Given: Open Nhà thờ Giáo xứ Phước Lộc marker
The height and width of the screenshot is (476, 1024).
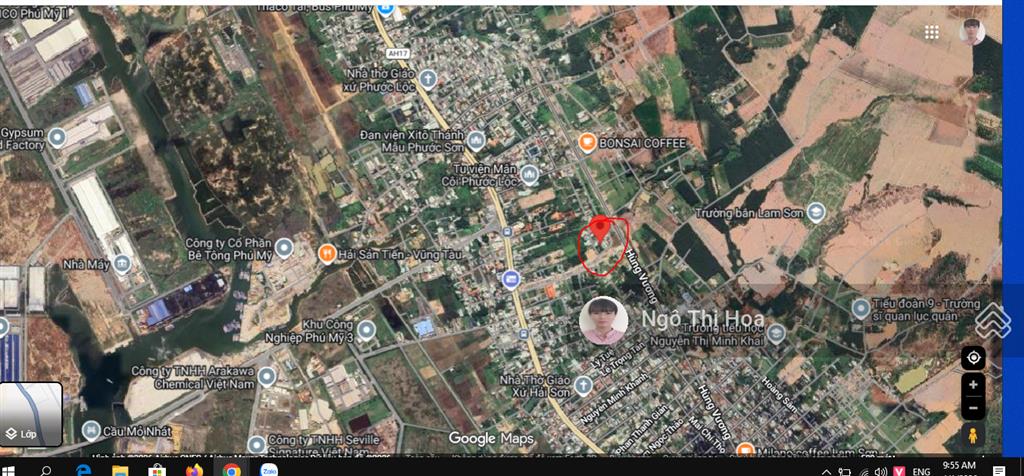Looking at the screenshot, I should pyautogui.click(x=428, y=77).
